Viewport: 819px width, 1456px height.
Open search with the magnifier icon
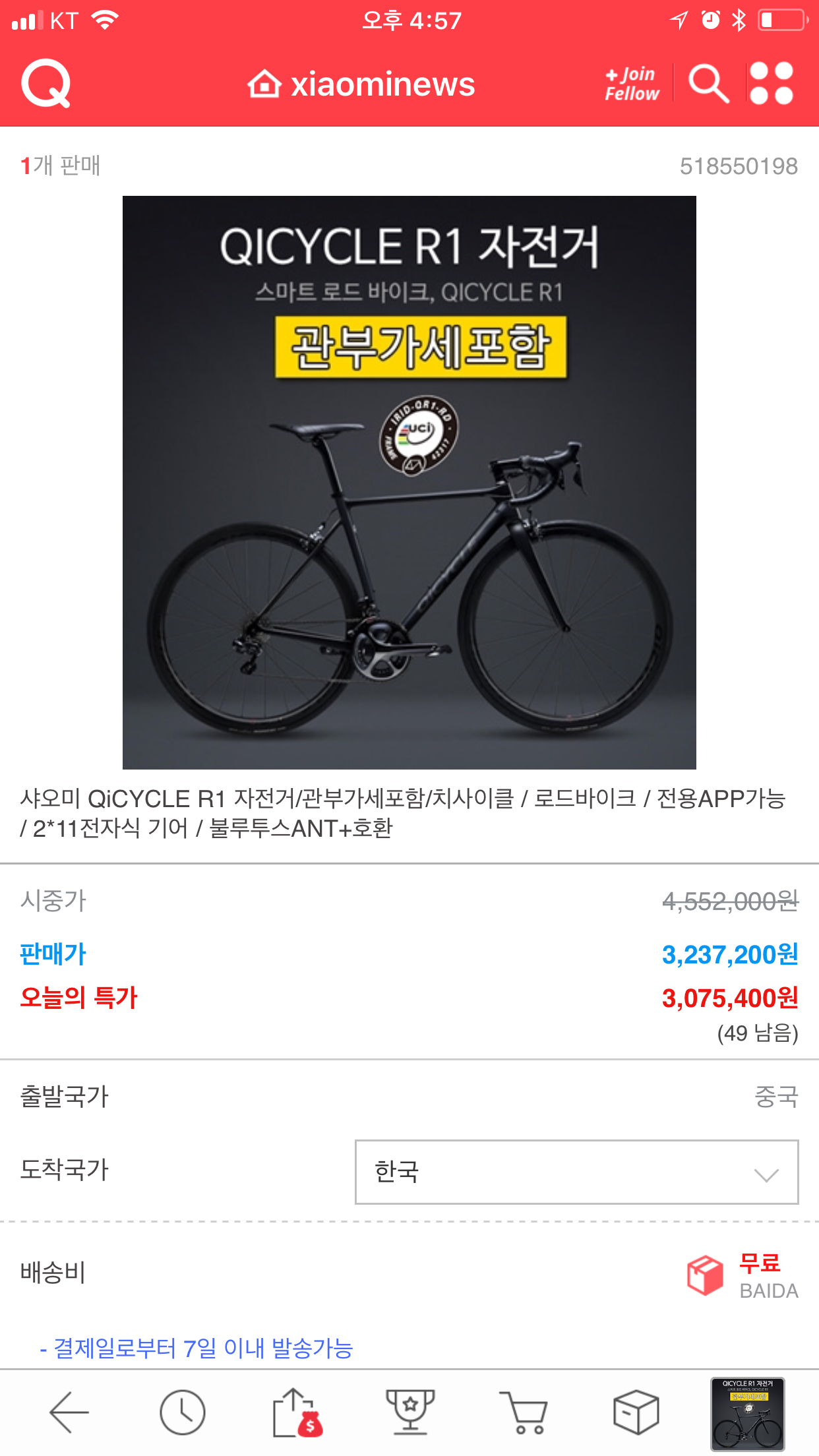point(708,83)
